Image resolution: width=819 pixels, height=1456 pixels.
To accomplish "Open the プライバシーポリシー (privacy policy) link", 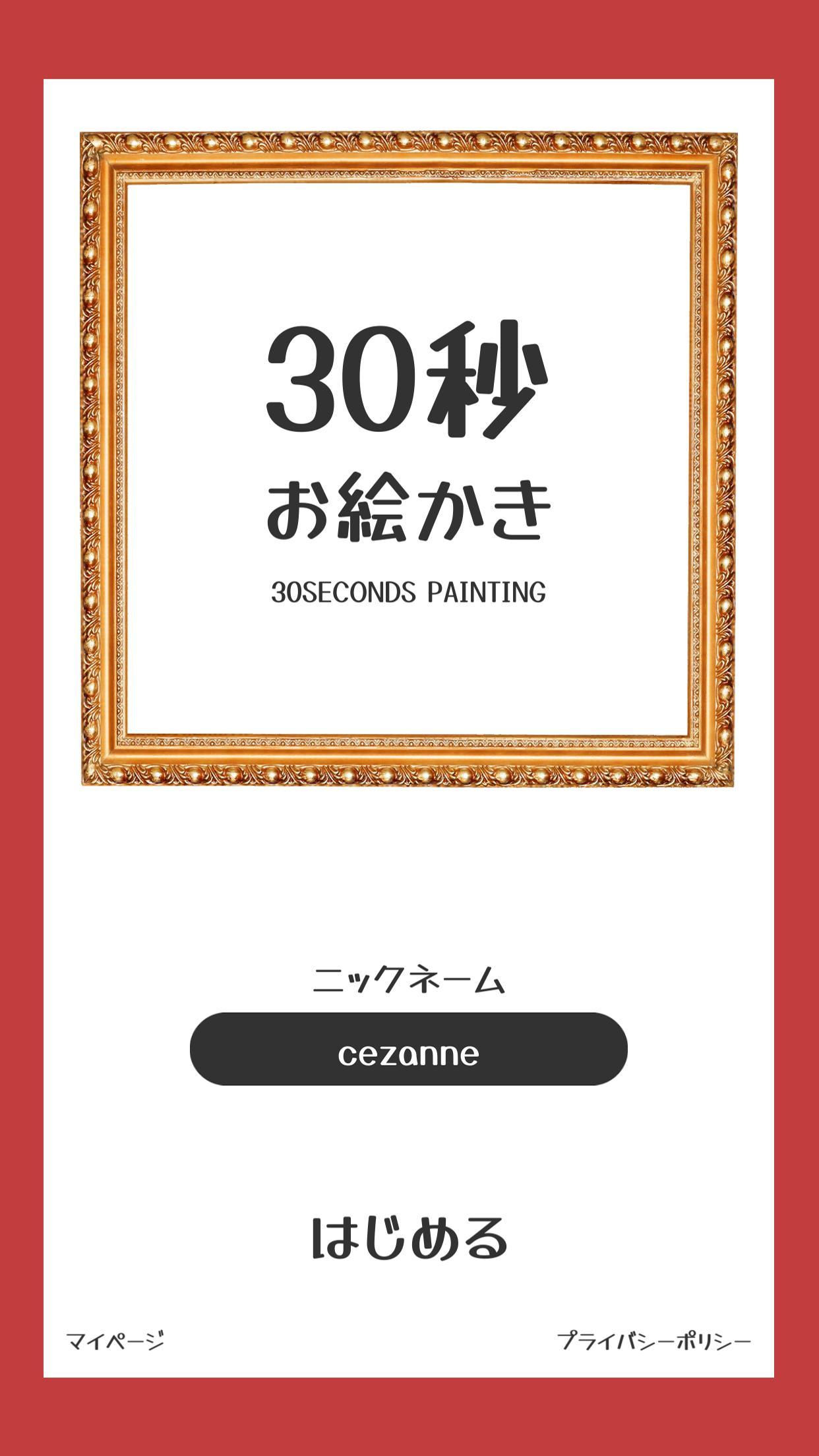I will 653,1341.
